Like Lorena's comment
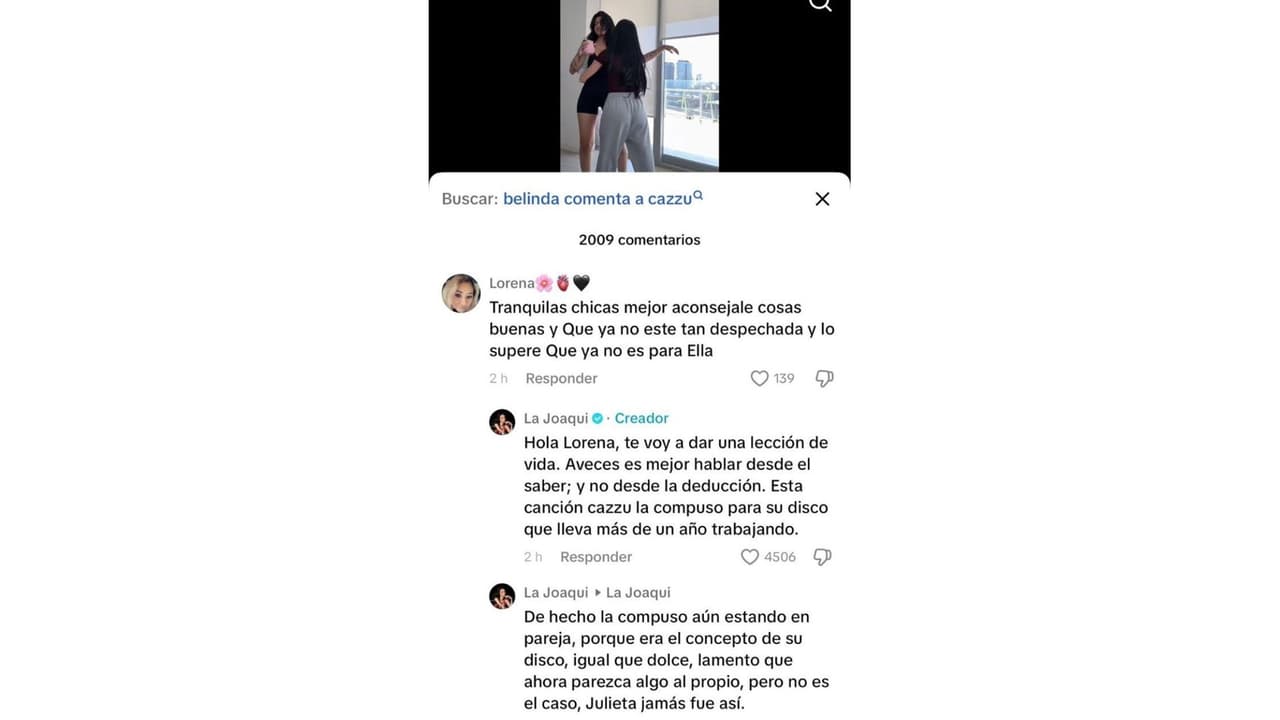 (x=760, y=378)
